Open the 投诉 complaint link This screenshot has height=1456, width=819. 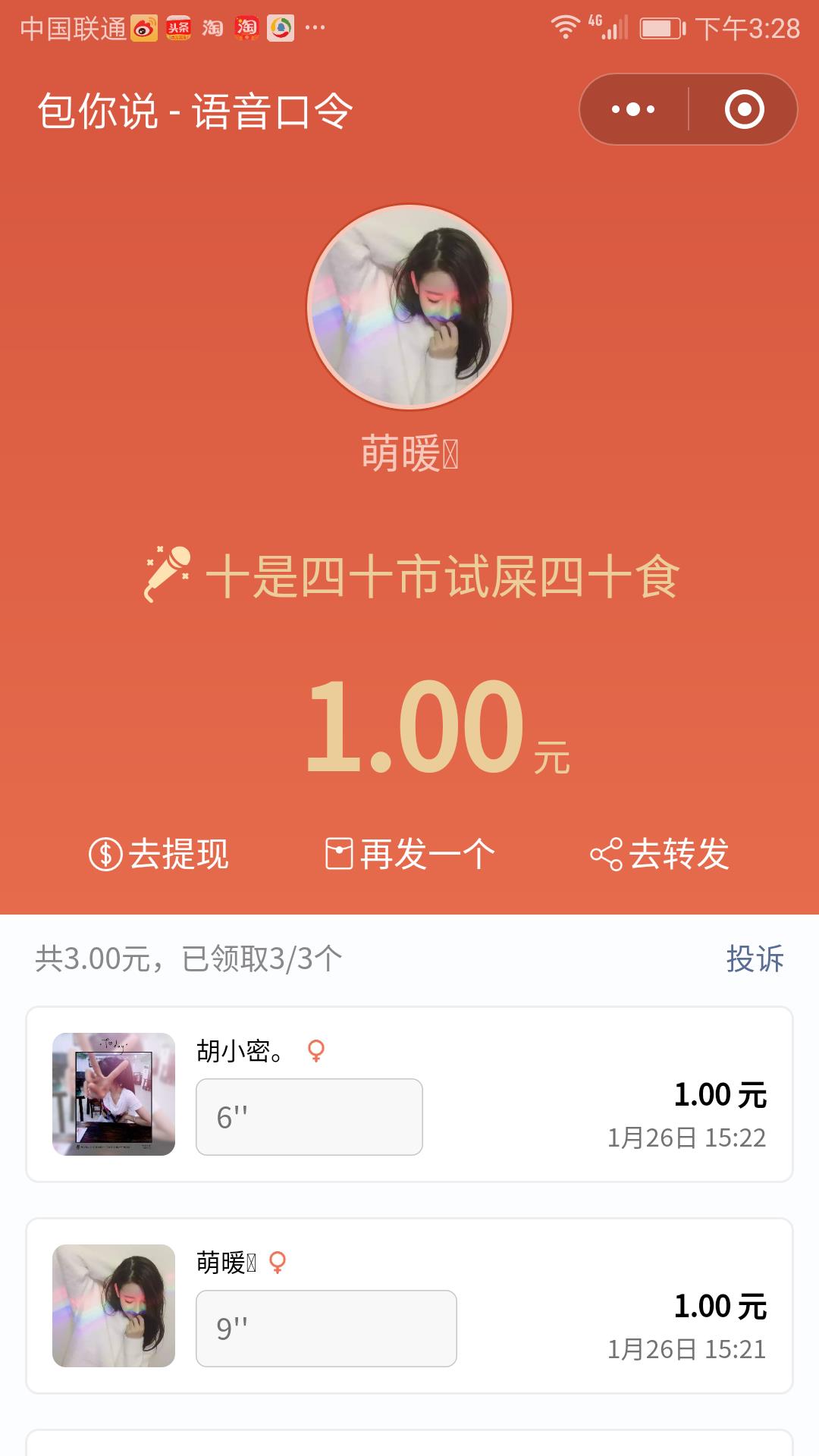(755, 959)
